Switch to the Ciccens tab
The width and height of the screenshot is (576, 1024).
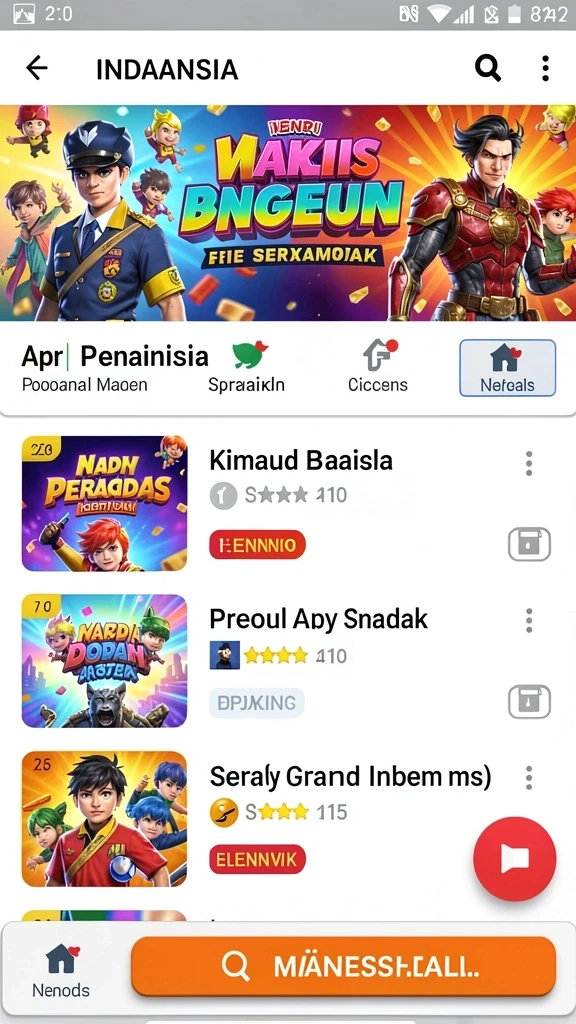point(378,368)
